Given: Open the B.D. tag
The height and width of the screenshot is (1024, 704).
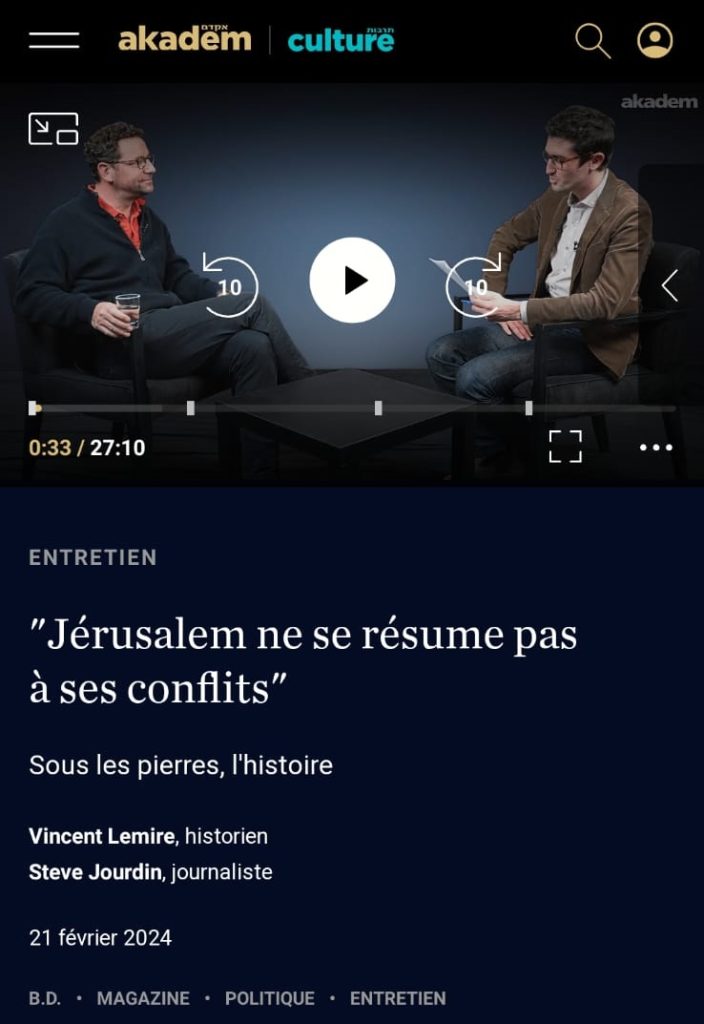Looking at the screenshot, I should pos(45,998).
